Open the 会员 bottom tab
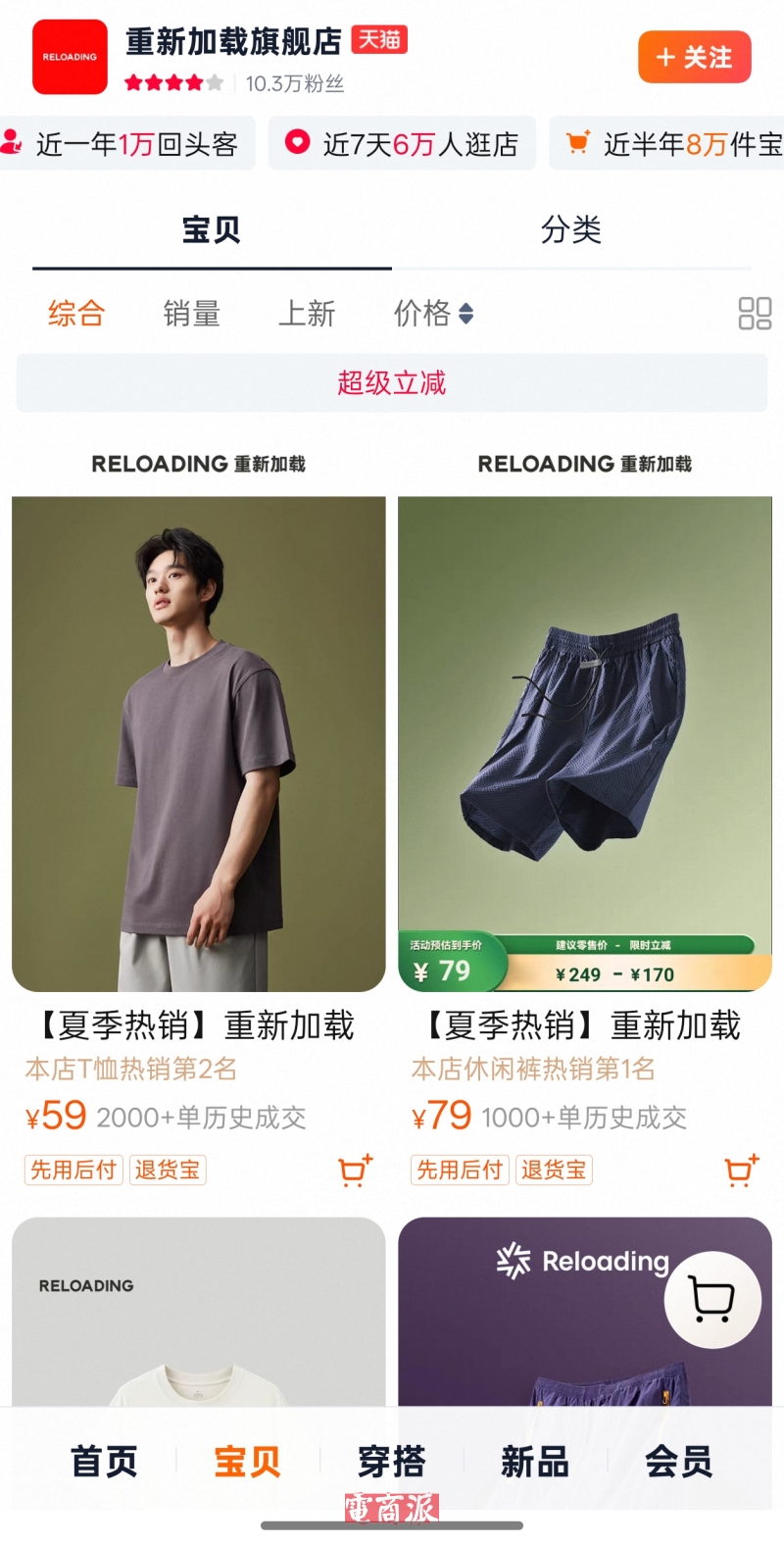The width and height of the screenshot is (784, 1545). (678, 1461)
